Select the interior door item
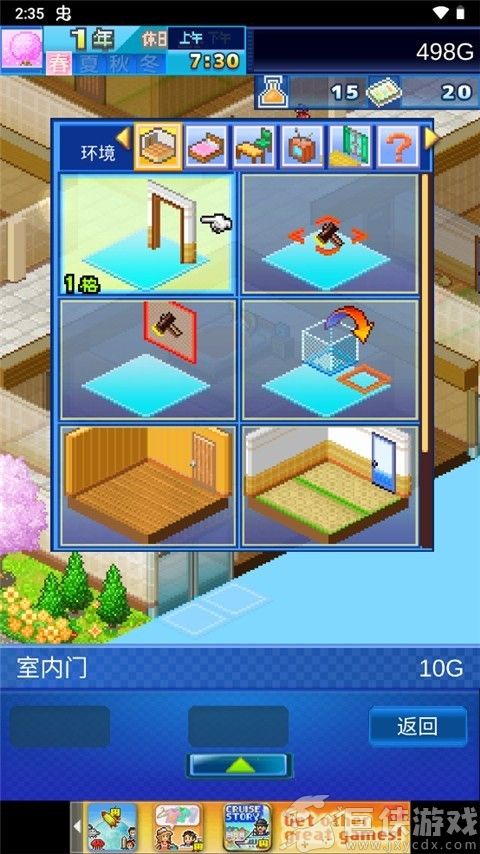The width and height of the screenshot is (480, 854). point(148,233)
